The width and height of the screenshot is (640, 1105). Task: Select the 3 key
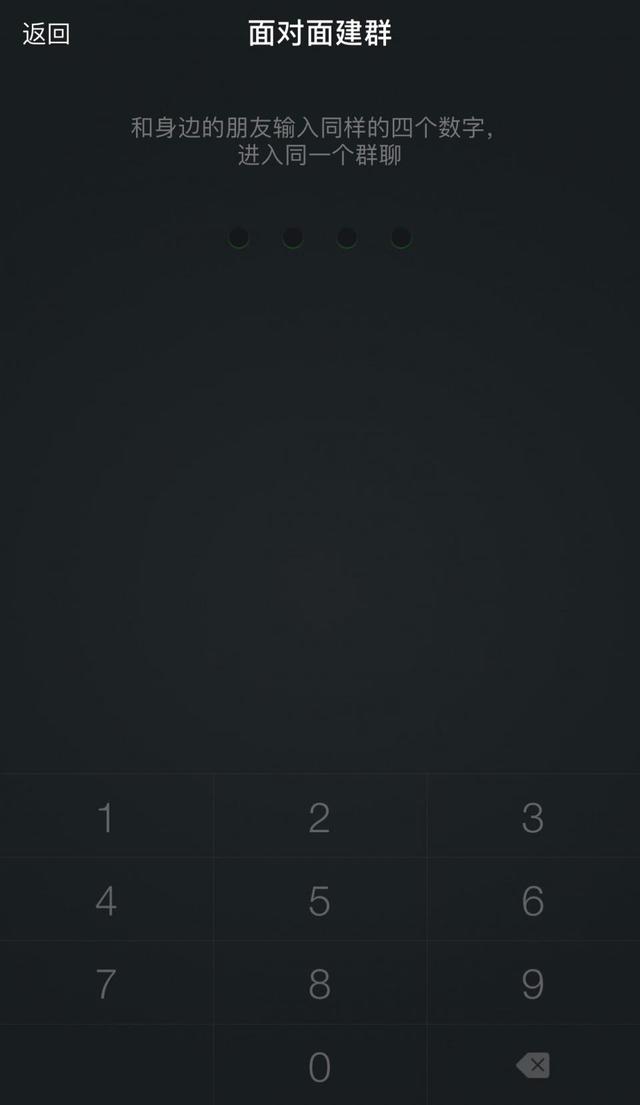click(532, 817)
